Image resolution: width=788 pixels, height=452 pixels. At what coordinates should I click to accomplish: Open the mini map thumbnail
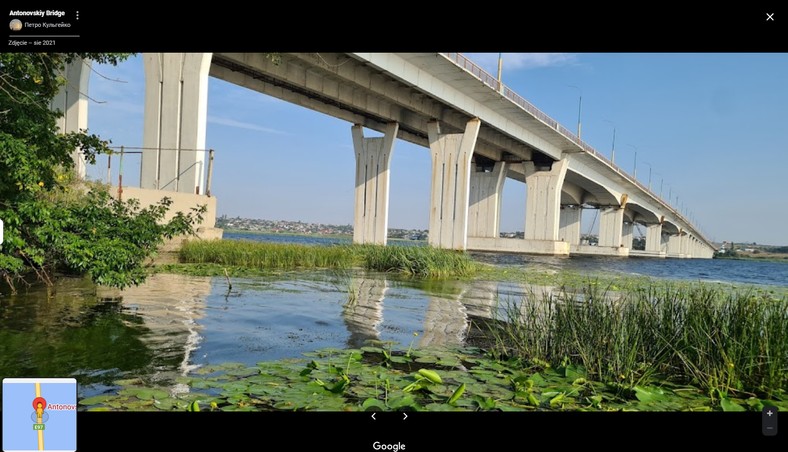[39, 414]
